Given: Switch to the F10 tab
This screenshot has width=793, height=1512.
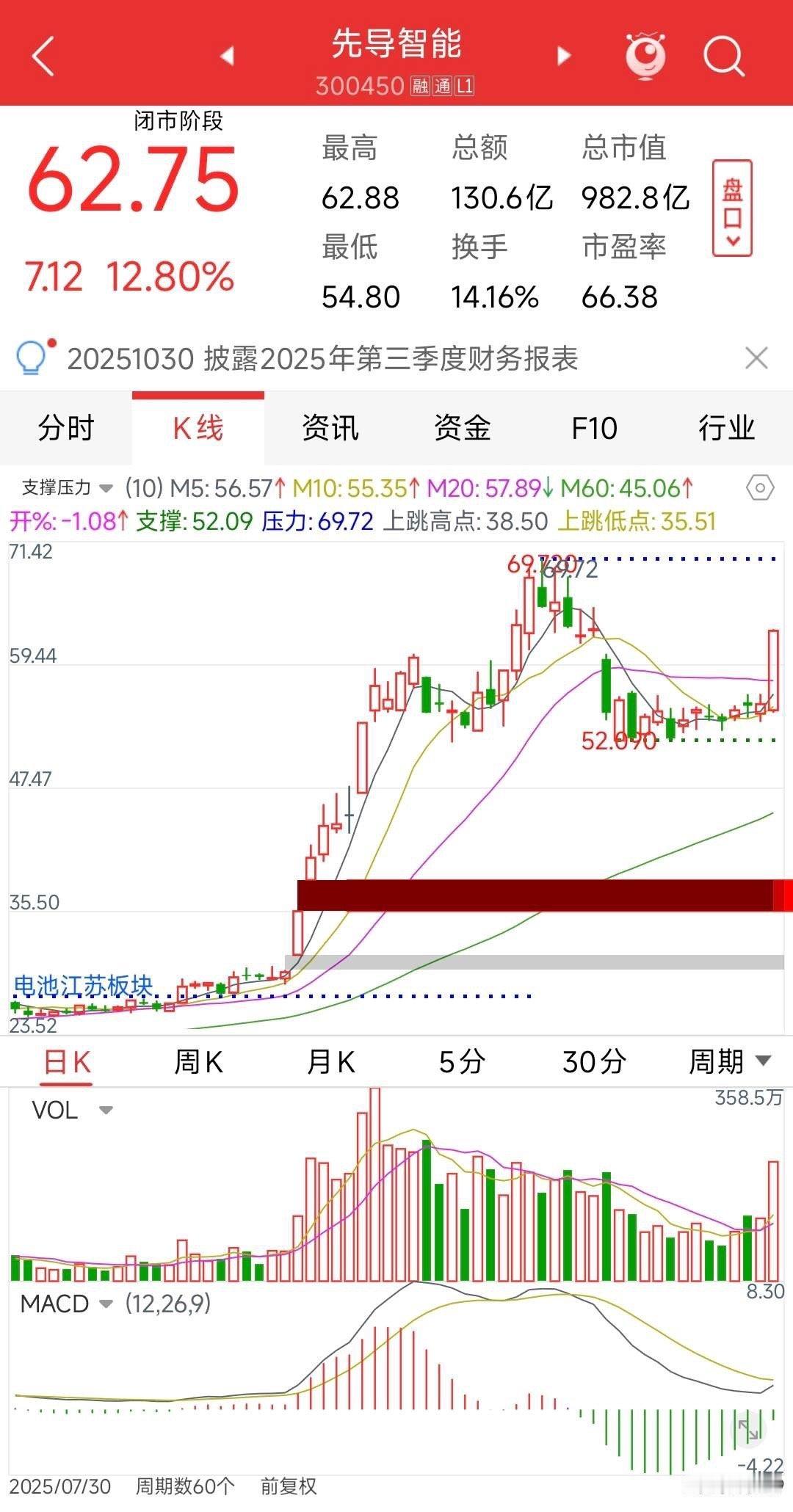Looking at the screenshot, I should click(x=593, y=428).
